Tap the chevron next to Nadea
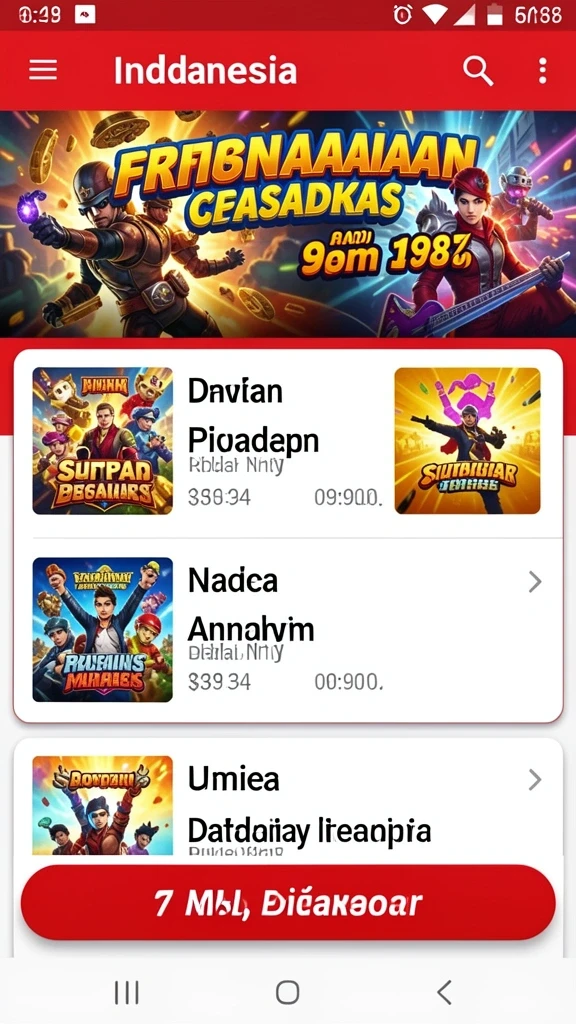Screen dimensions: 576x1024 tap(535, 581)
